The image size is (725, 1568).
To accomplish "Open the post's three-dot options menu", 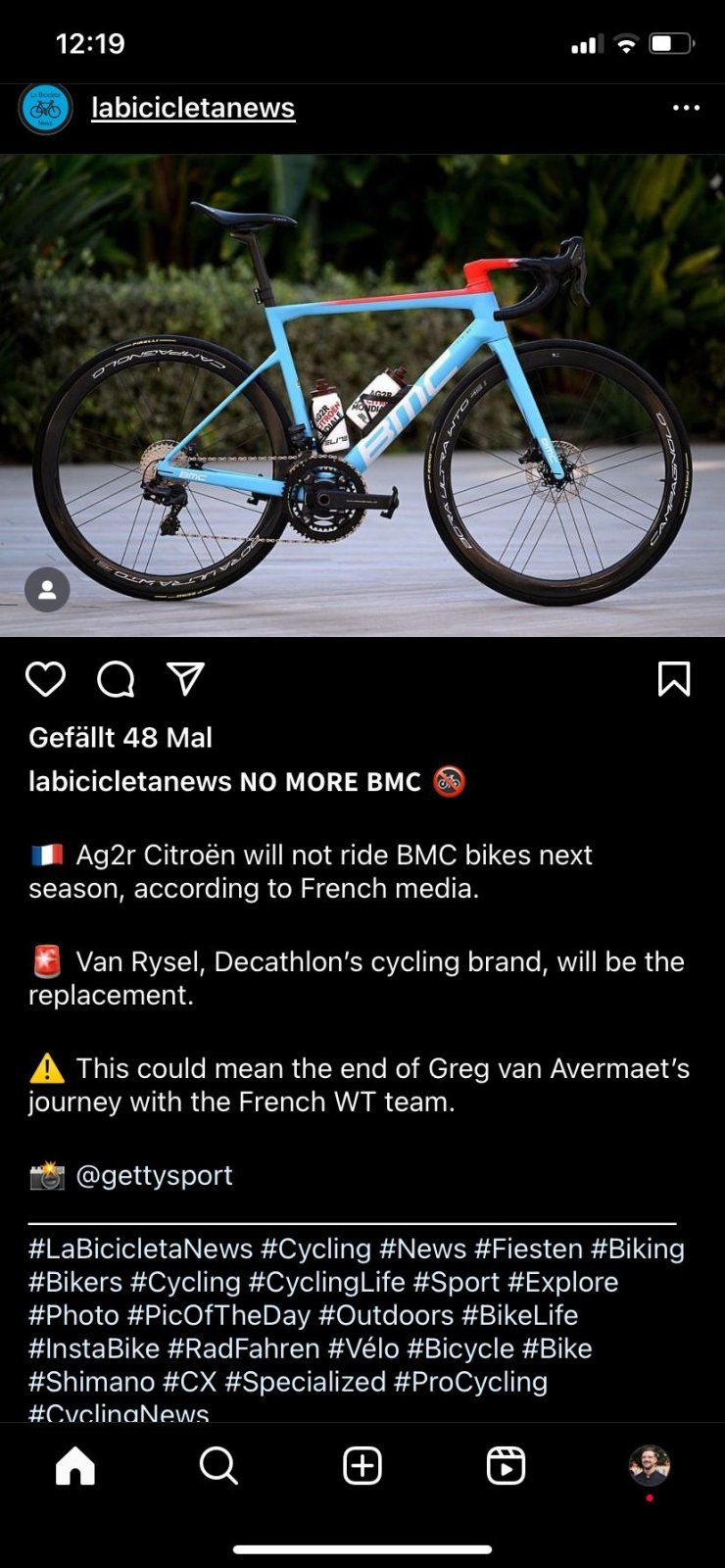I will pyautogui.click(x=686, y=108).
